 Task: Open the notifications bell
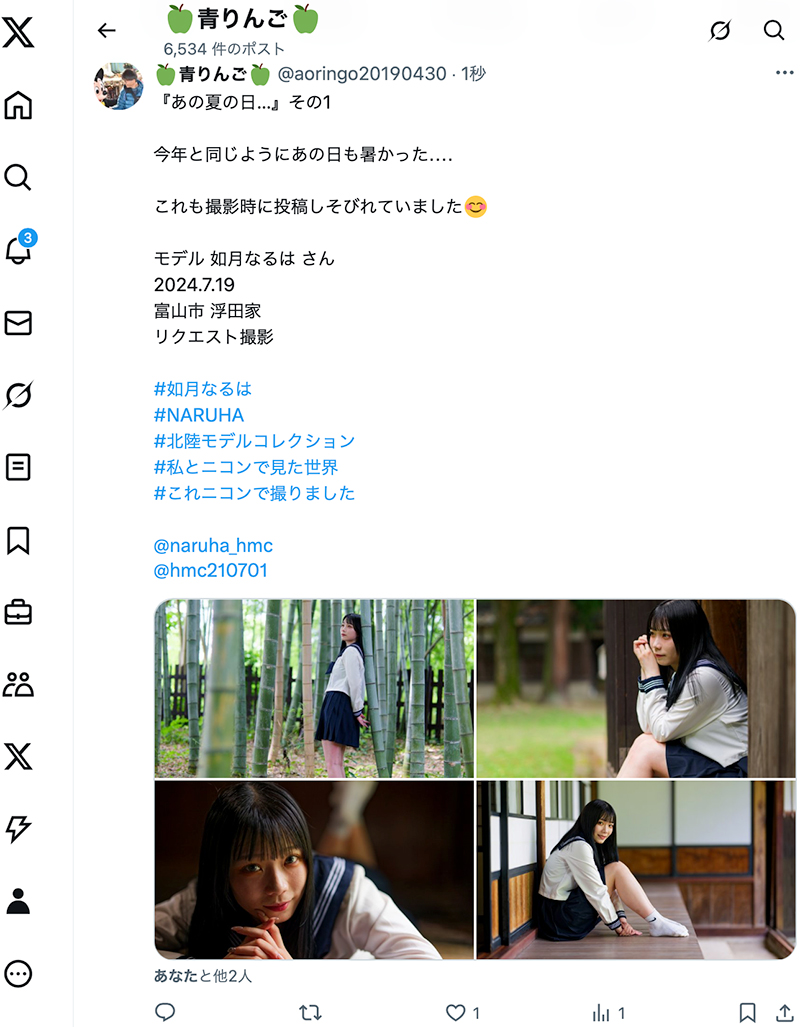[x=18, y=250]
